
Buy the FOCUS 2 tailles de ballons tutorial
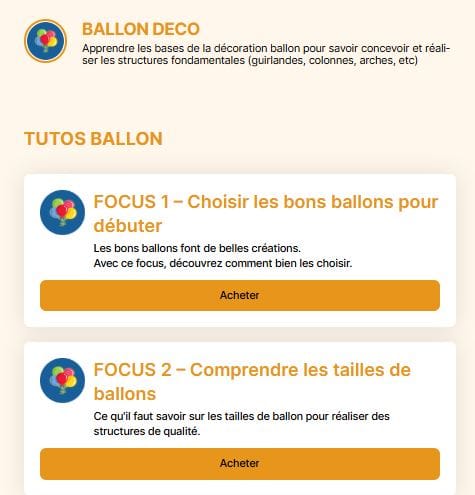point(240,464)
